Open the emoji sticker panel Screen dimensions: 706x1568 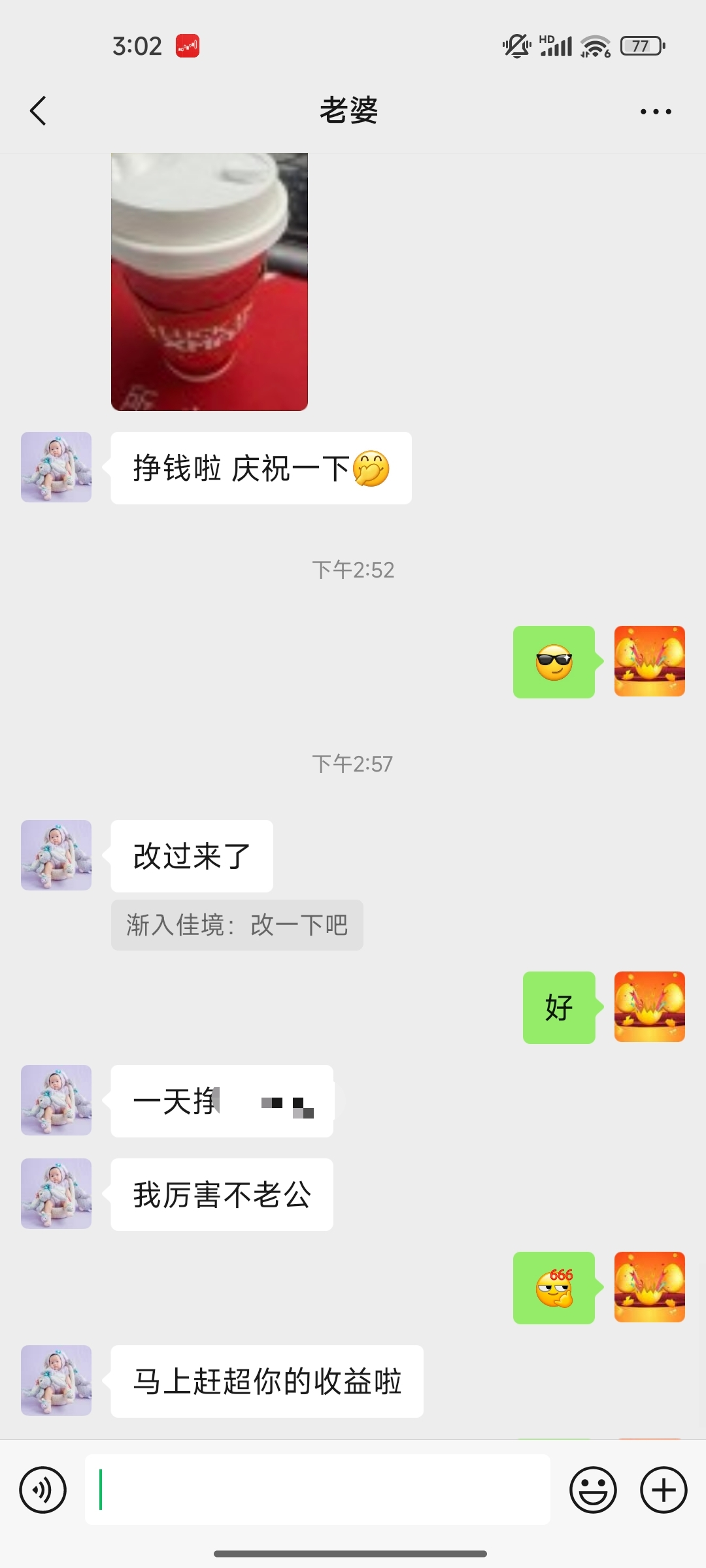[593, 1490]
